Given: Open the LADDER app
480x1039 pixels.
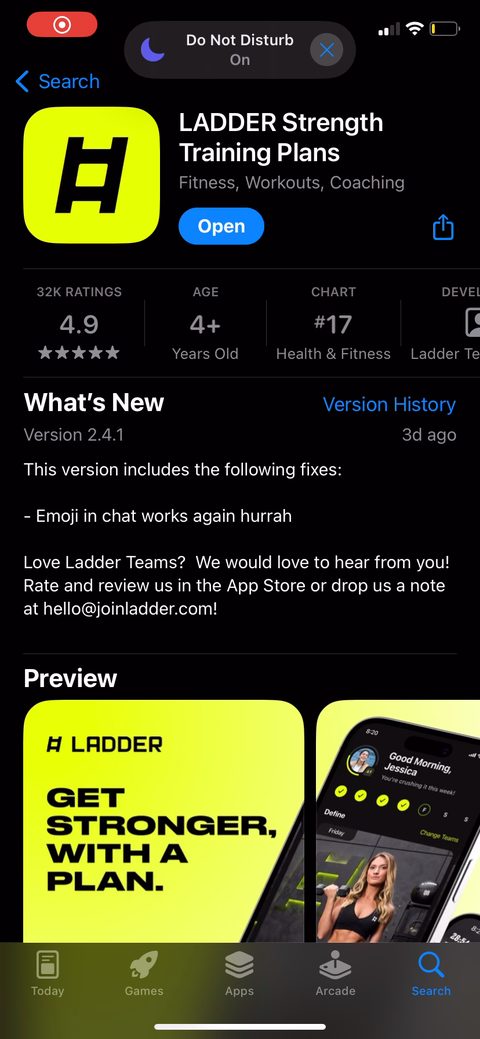Looking at the screenshot, I should pos(221,226).
